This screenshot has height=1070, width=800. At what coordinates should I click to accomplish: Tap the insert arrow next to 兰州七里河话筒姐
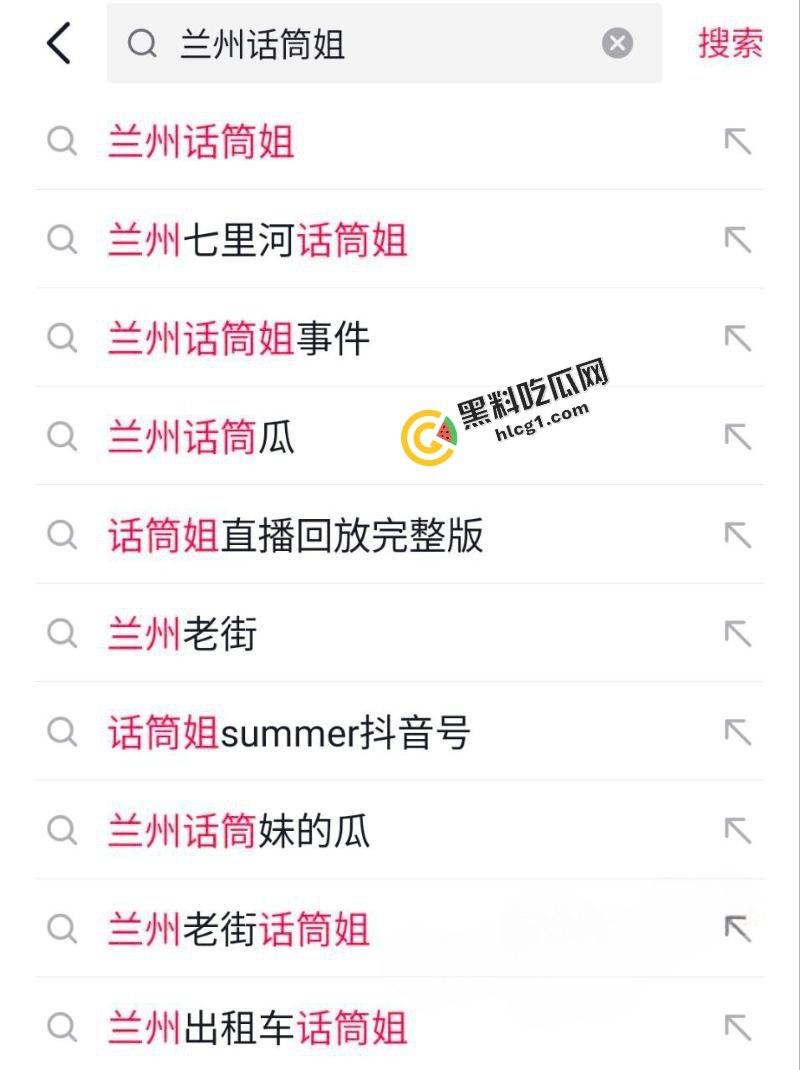737,240
